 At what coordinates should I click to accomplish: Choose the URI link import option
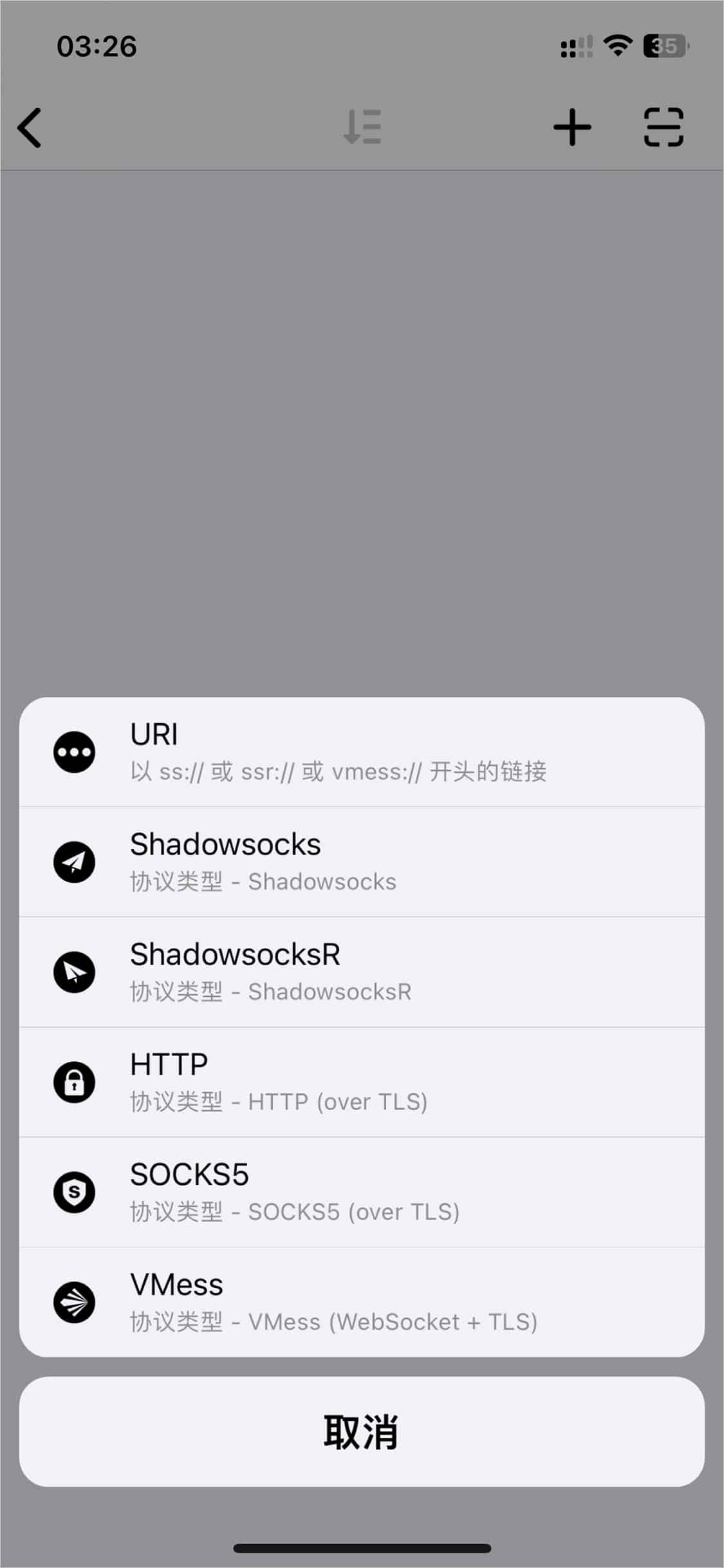pos(362,752)
